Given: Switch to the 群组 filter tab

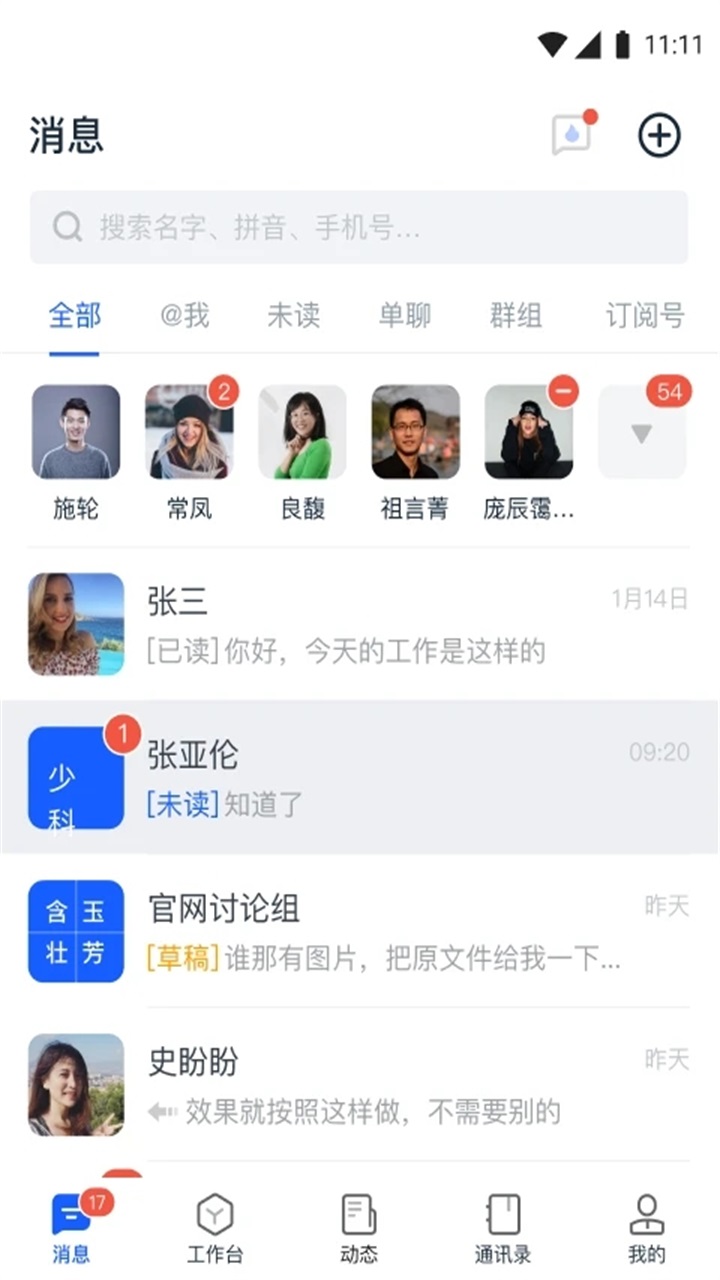Looking at the screenshot, I should (514, 316).
